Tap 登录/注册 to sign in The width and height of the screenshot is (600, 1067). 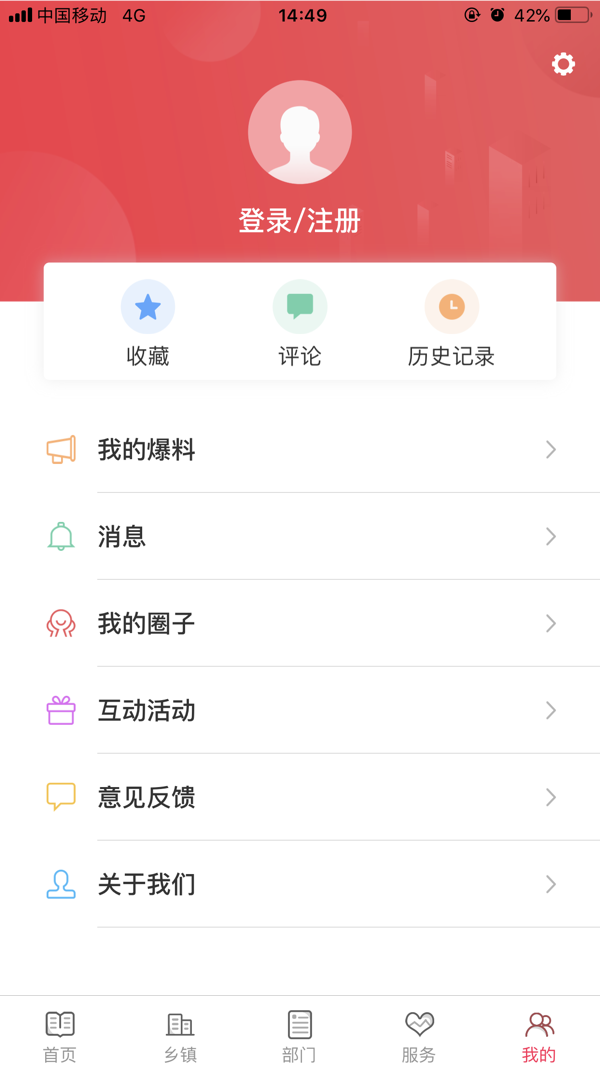(x=300, y=221)
